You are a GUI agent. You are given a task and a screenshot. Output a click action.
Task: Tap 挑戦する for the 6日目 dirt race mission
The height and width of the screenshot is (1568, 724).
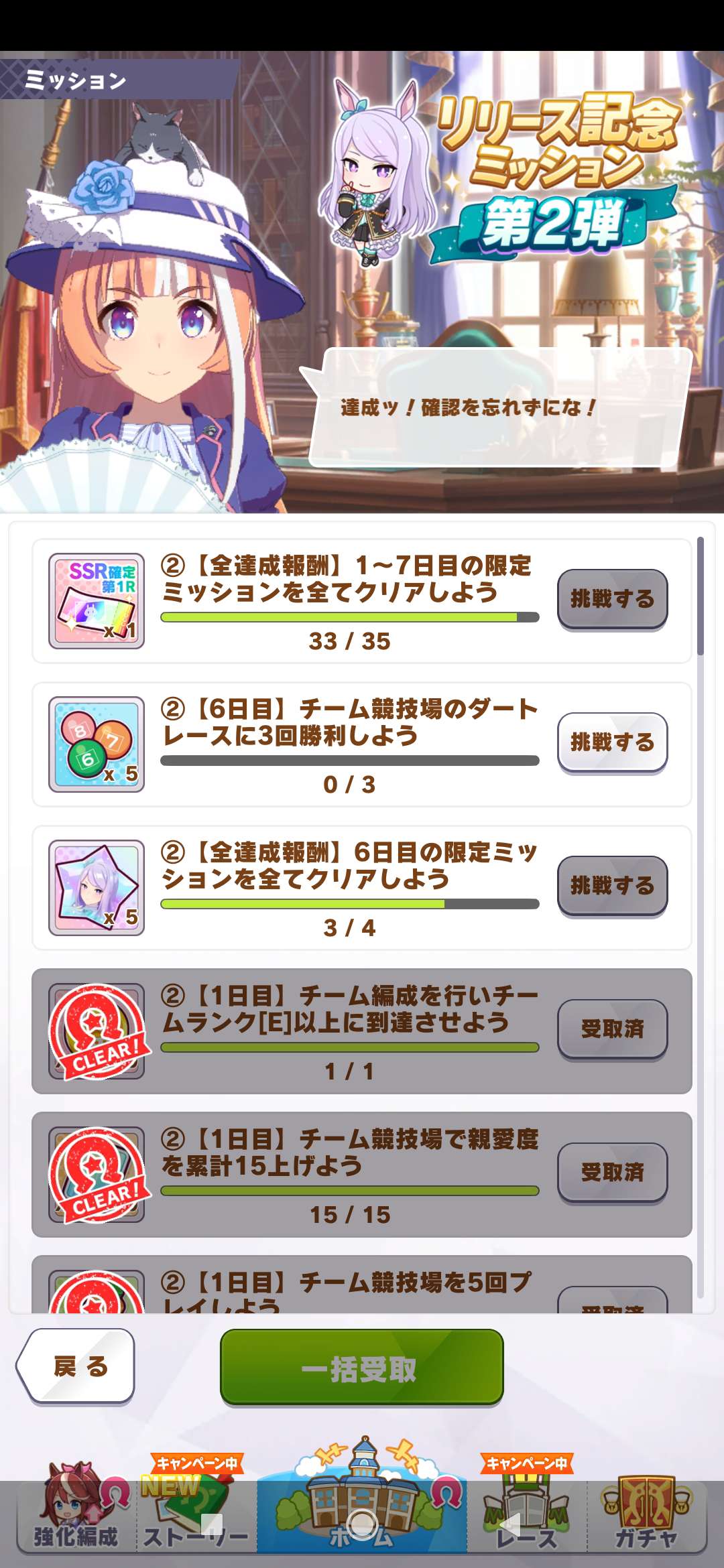click(x=612, y=742)
